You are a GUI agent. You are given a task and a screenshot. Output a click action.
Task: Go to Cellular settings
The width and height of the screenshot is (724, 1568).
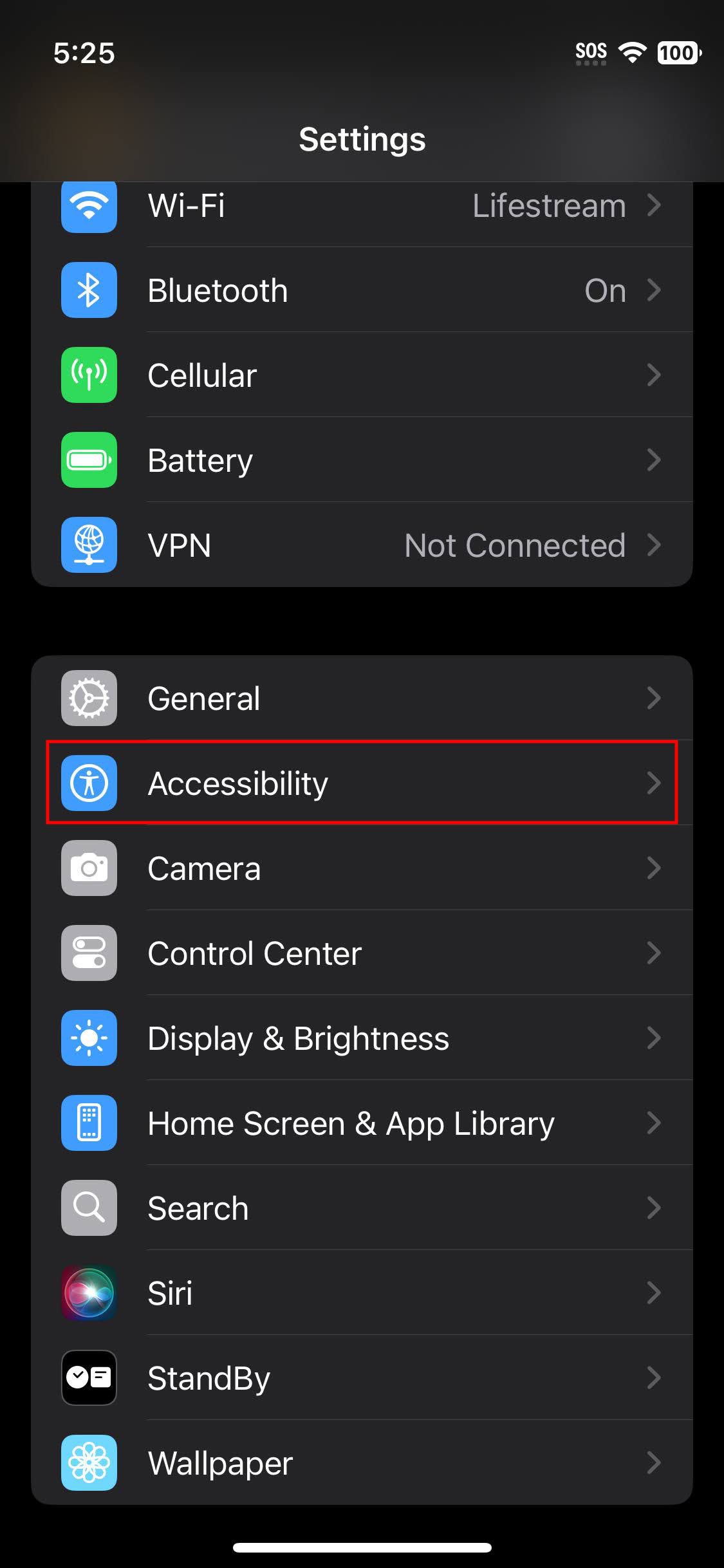[x=360, y=375]
